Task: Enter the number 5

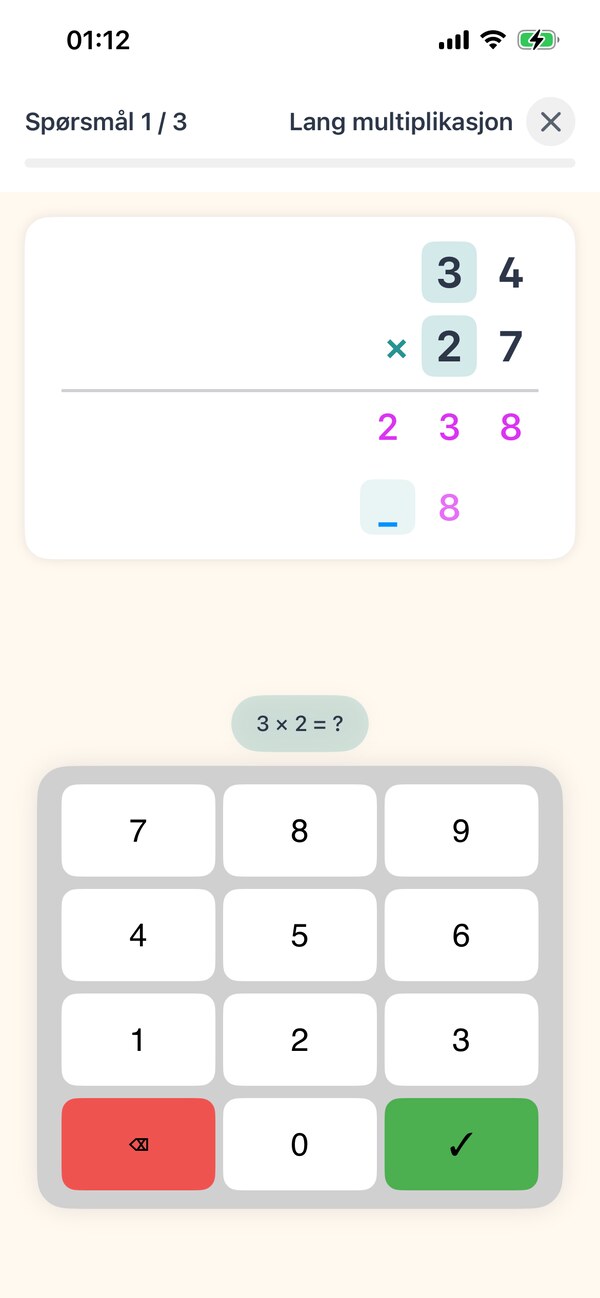Action: tap(300, 935)
